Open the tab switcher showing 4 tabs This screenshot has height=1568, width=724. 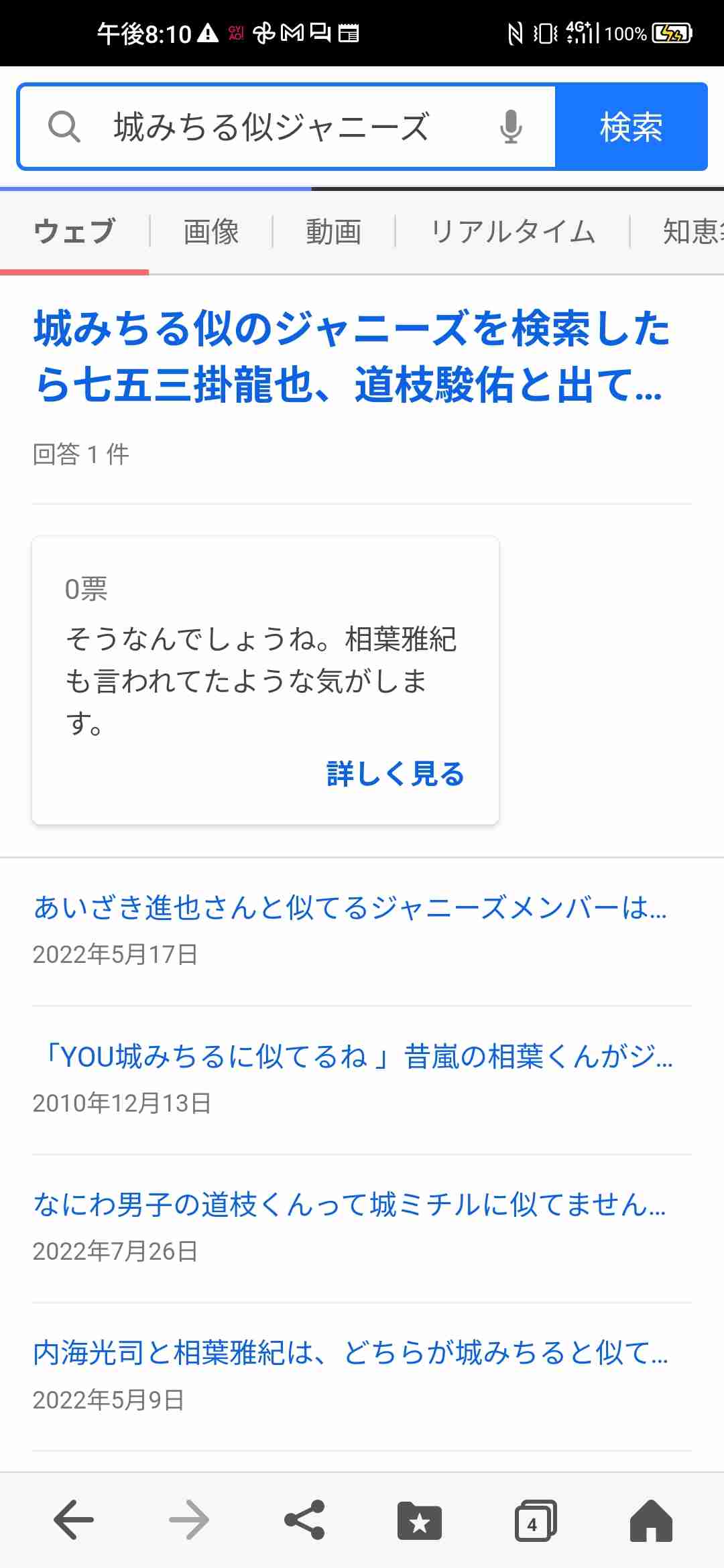(x=535, y=1520)
